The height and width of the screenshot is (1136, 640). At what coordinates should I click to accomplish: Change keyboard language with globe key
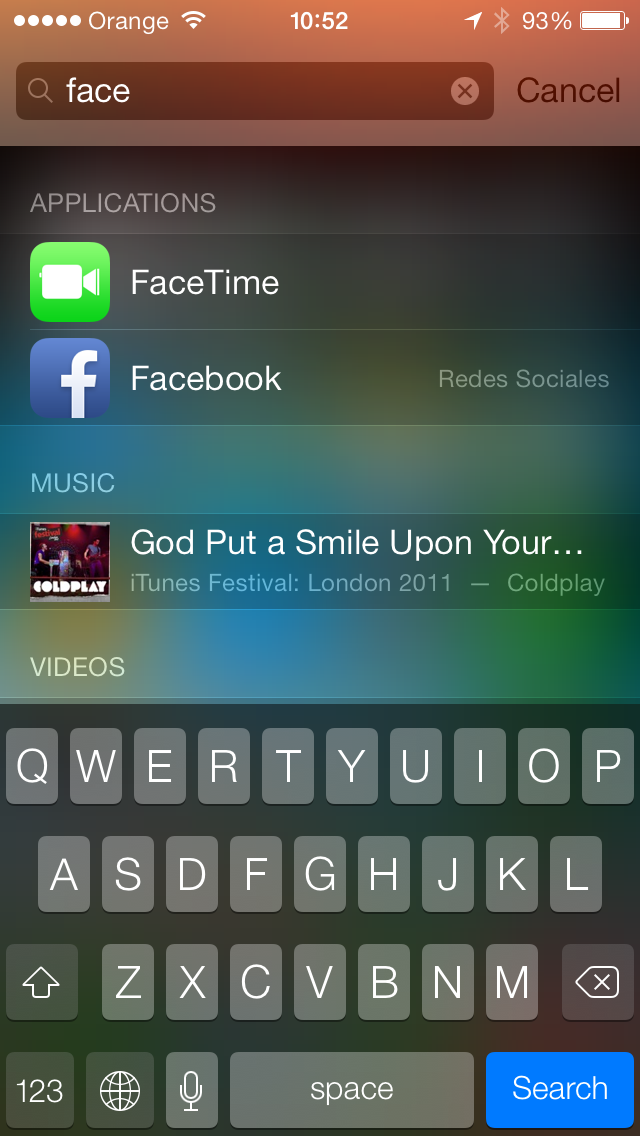coord(120,1090)
